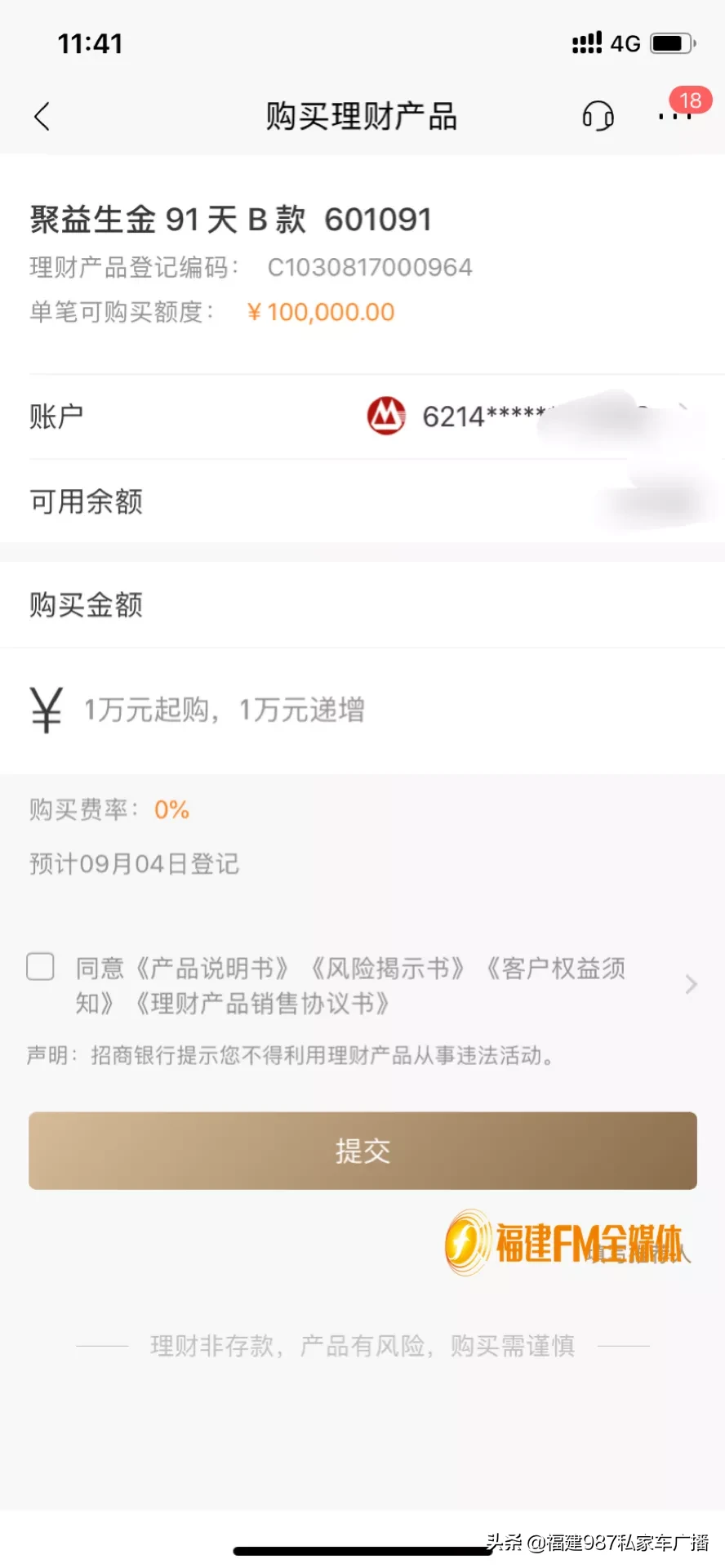The height and width of the screenshot is (1568, 725).
Task: Open the three-dot overflow menu
Action: click(x=674, y=117)
